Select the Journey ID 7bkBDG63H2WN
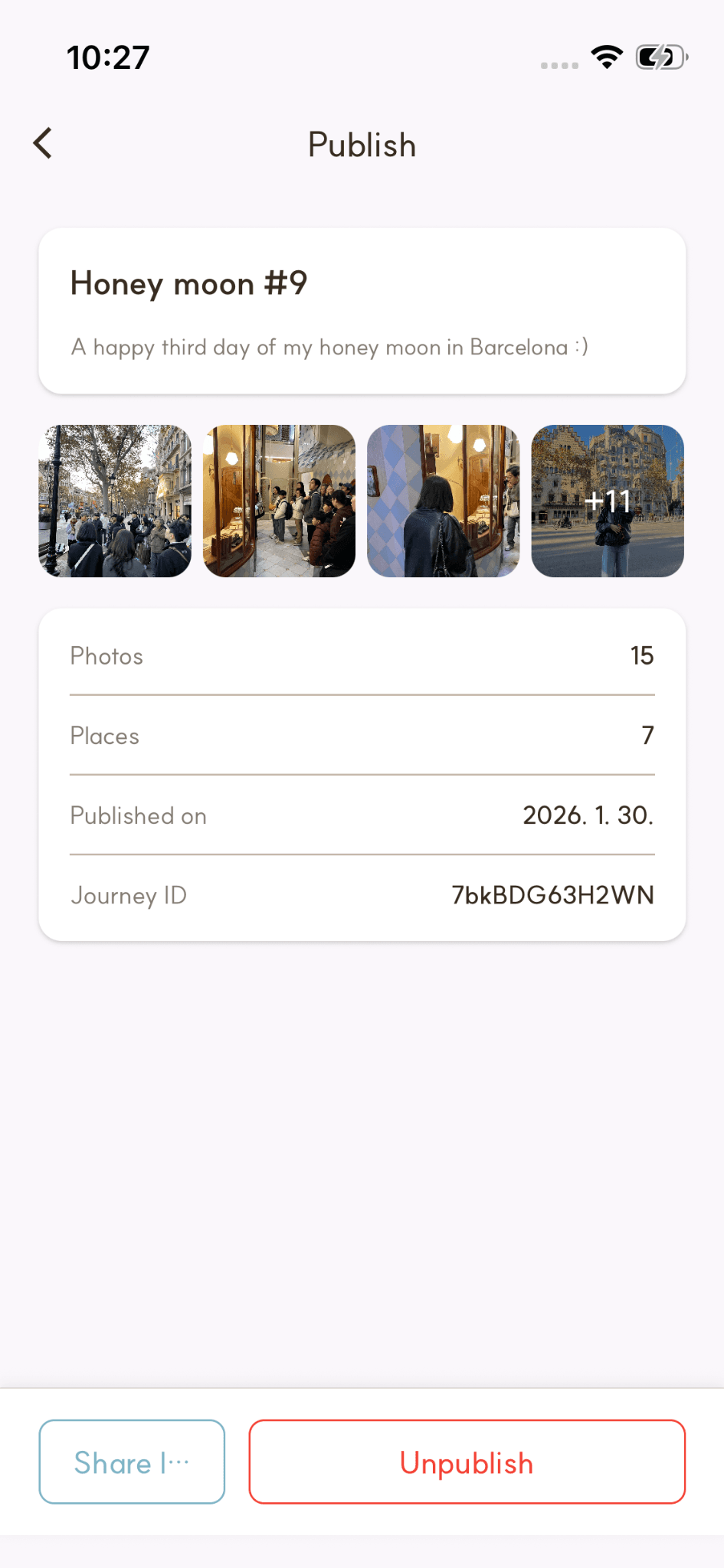 tap(552, 895)
